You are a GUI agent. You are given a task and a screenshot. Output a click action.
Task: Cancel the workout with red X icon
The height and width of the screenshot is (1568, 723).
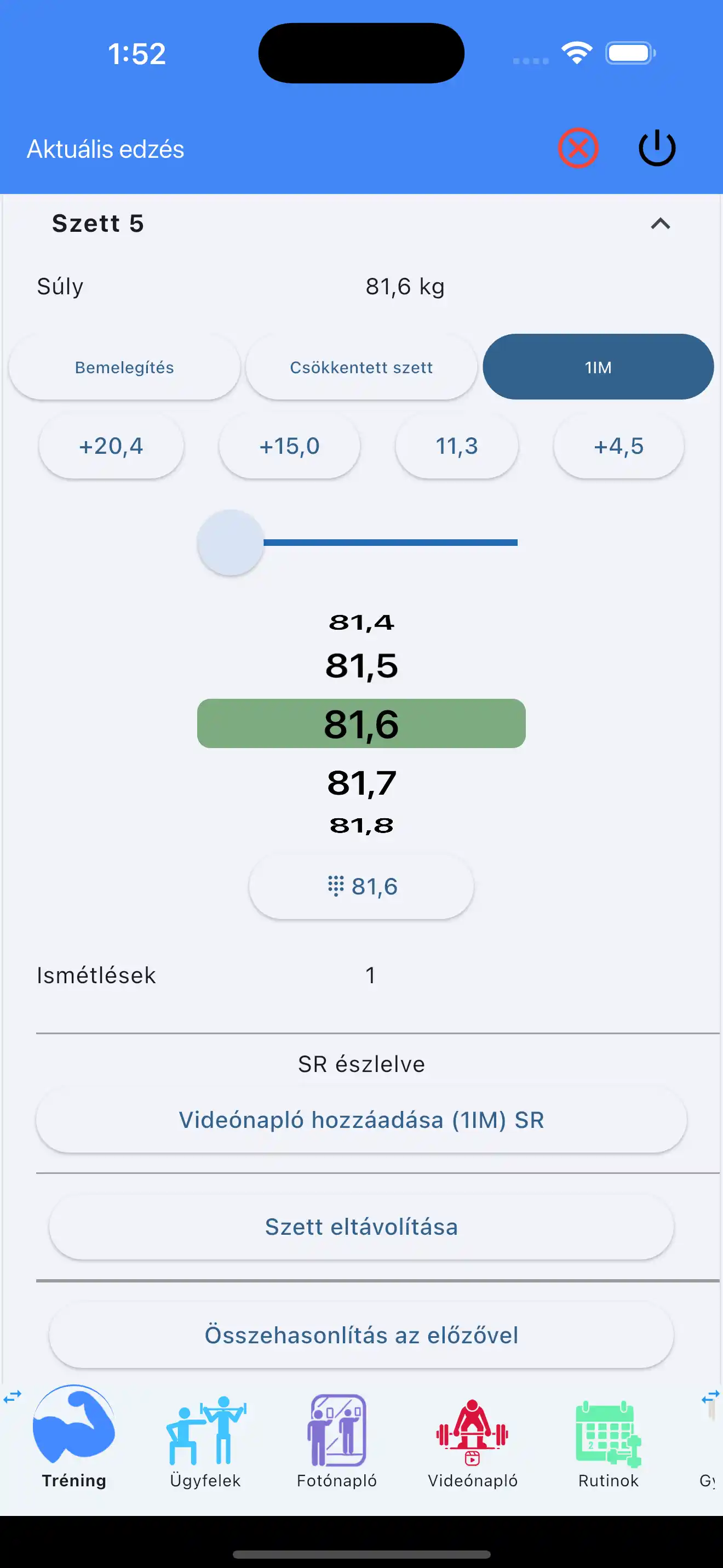click(578, 148)
